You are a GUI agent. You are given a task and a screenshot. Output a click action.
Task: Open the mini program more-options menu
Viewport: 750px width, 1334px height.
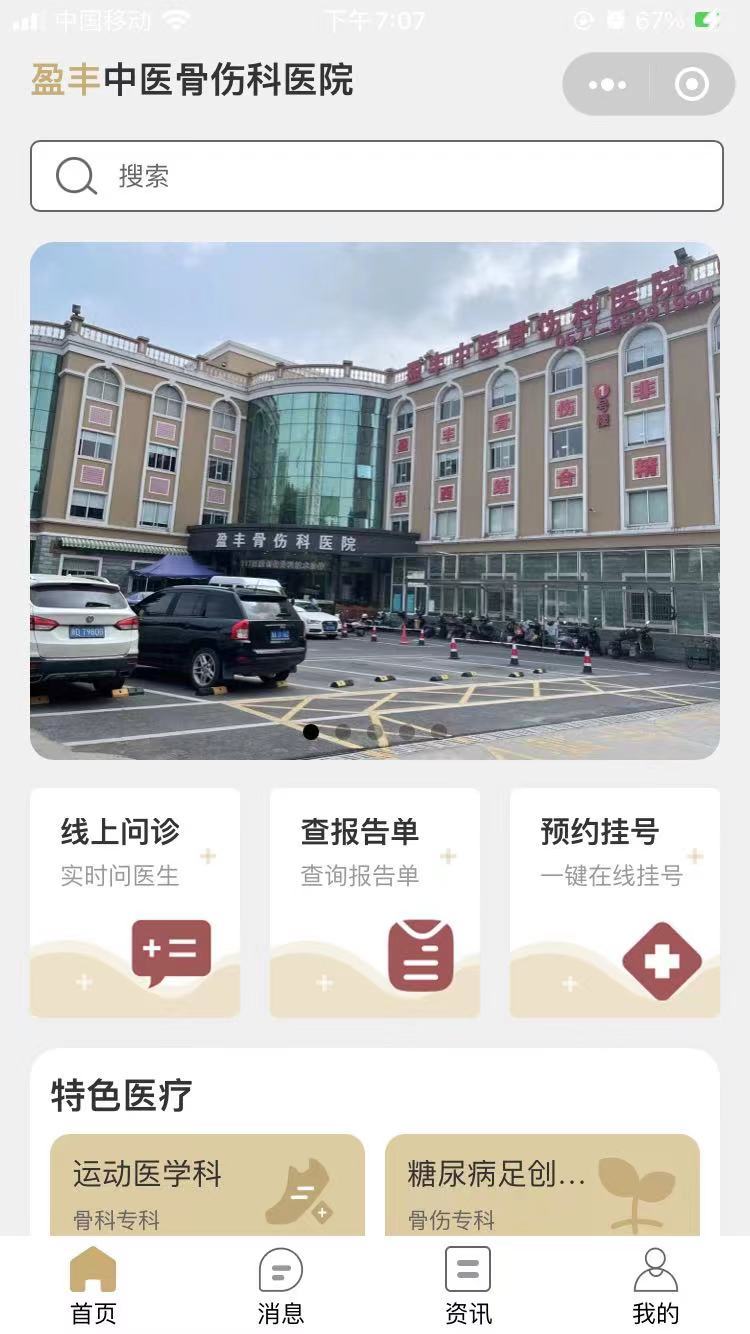[x=607, y=84]
